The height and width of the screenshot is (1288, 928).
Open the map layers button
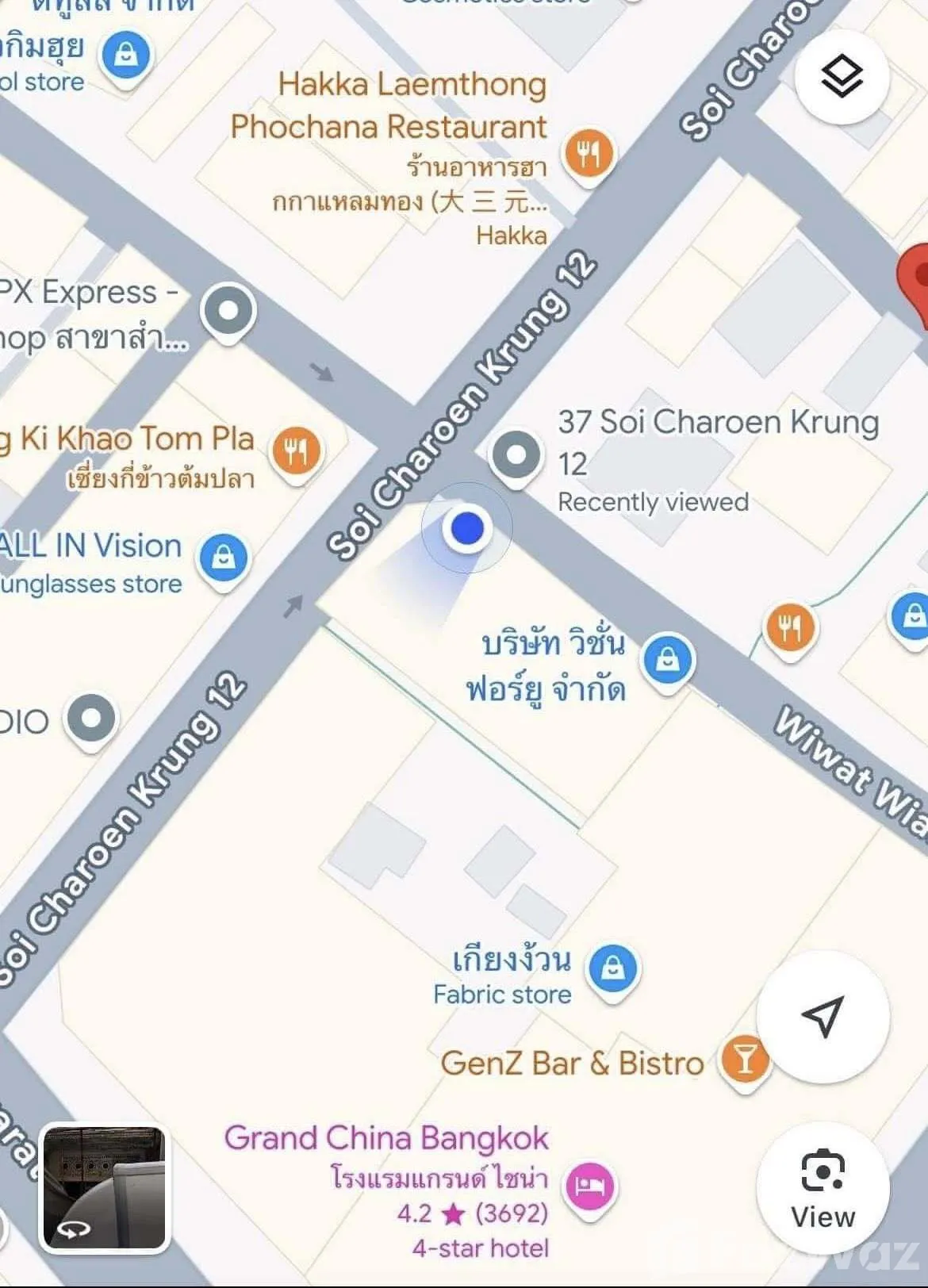[x=842, y=77]
